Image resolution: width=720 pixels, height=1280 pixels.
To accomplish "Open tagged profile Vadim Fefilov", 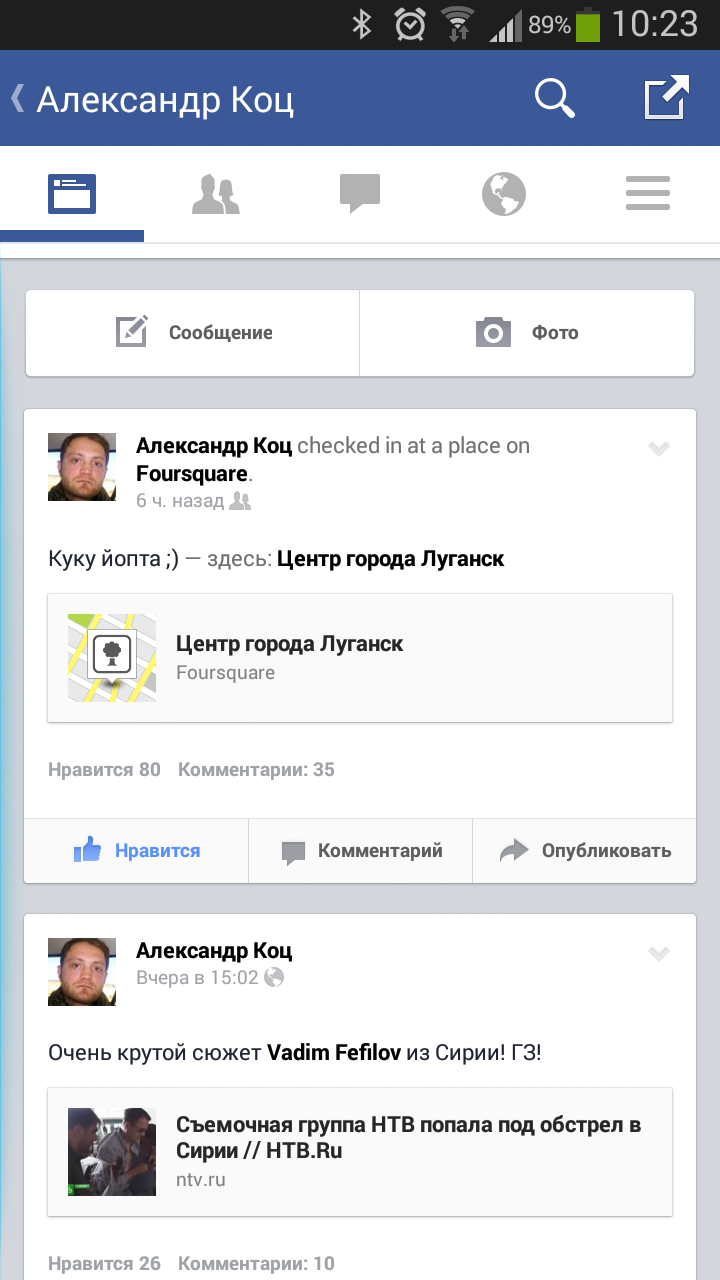I will click(x=334, y=1053).
